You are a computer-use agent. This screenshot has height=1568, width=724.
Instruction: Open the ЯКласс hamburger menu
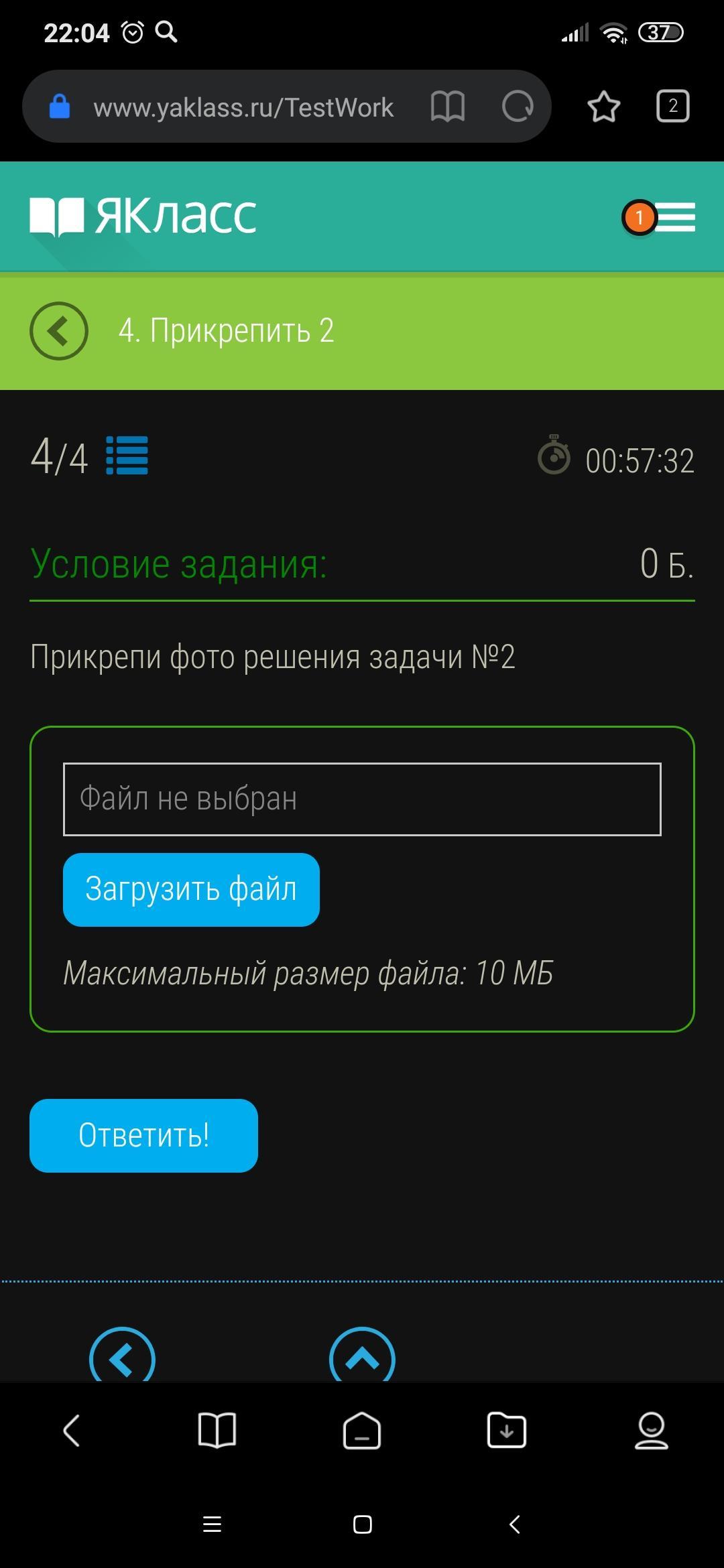coord(675,217)
